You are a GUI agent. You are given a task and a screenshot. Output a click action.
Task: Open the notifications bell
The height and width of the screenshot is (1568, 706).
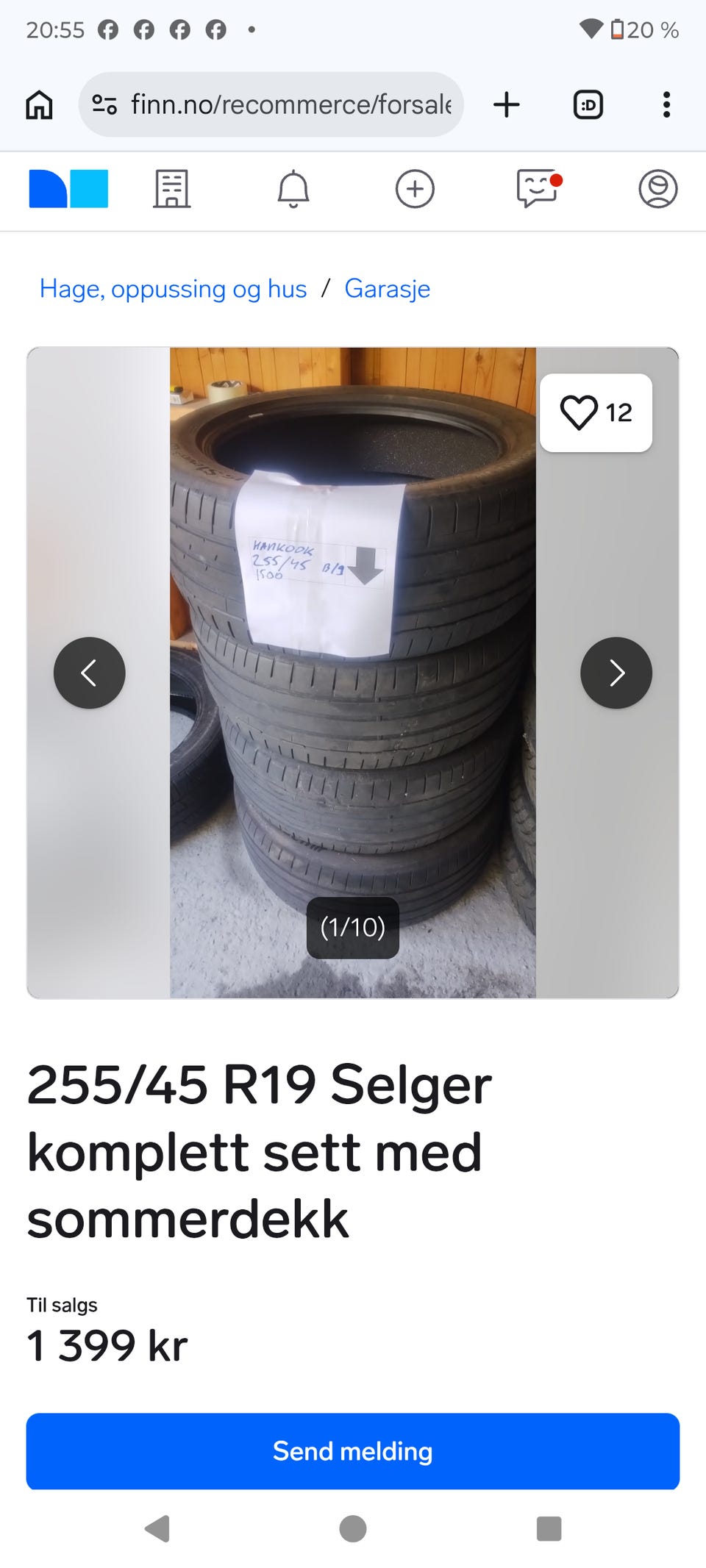pyautogui.click(x=293, y=189)
